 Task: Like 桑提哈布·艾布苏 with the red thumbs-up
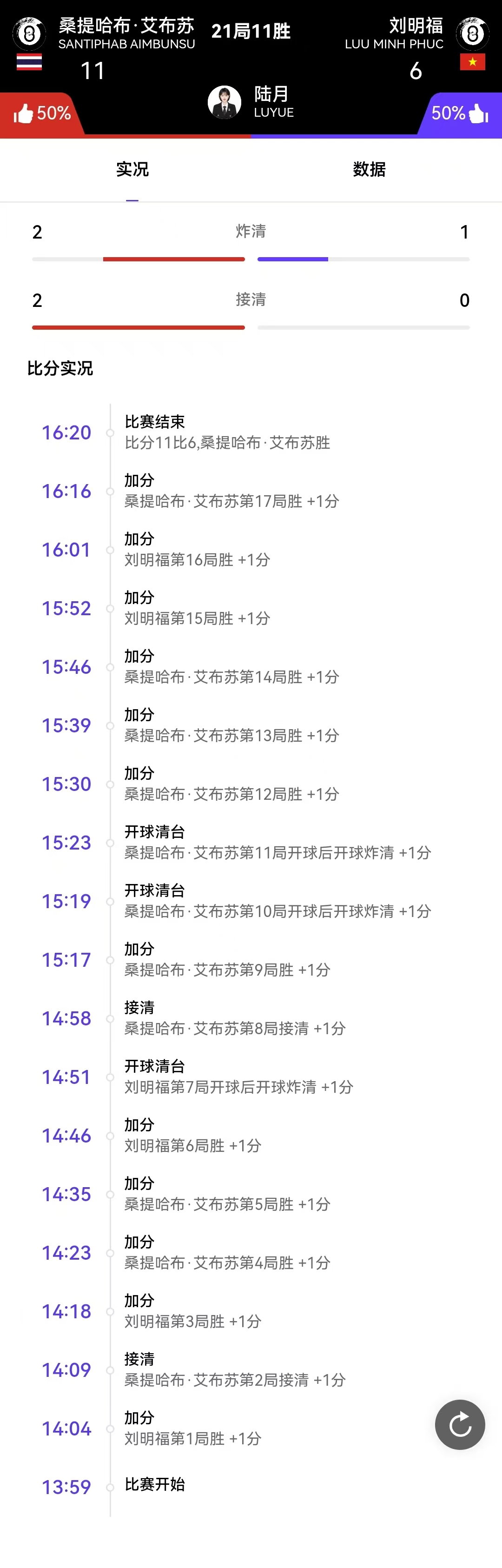click(x=24, y=113)
